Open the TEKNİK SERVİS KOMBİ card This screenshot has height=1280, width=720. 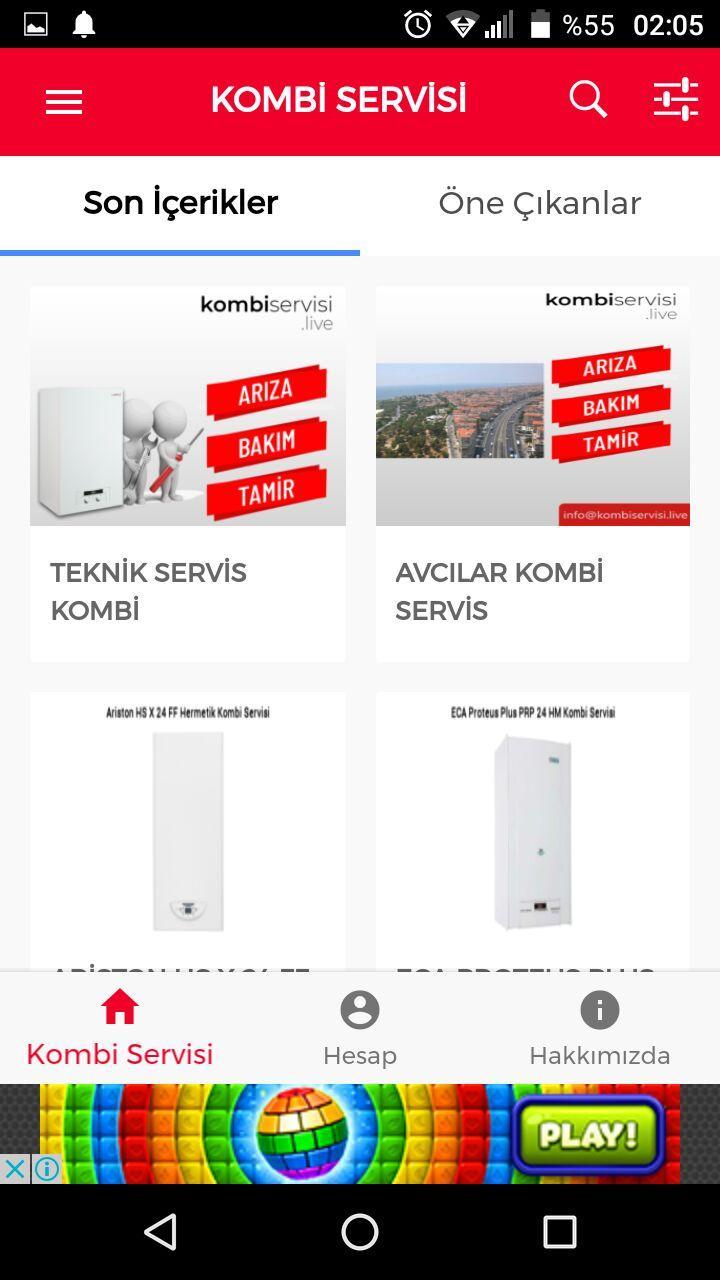tap(188, 474)
